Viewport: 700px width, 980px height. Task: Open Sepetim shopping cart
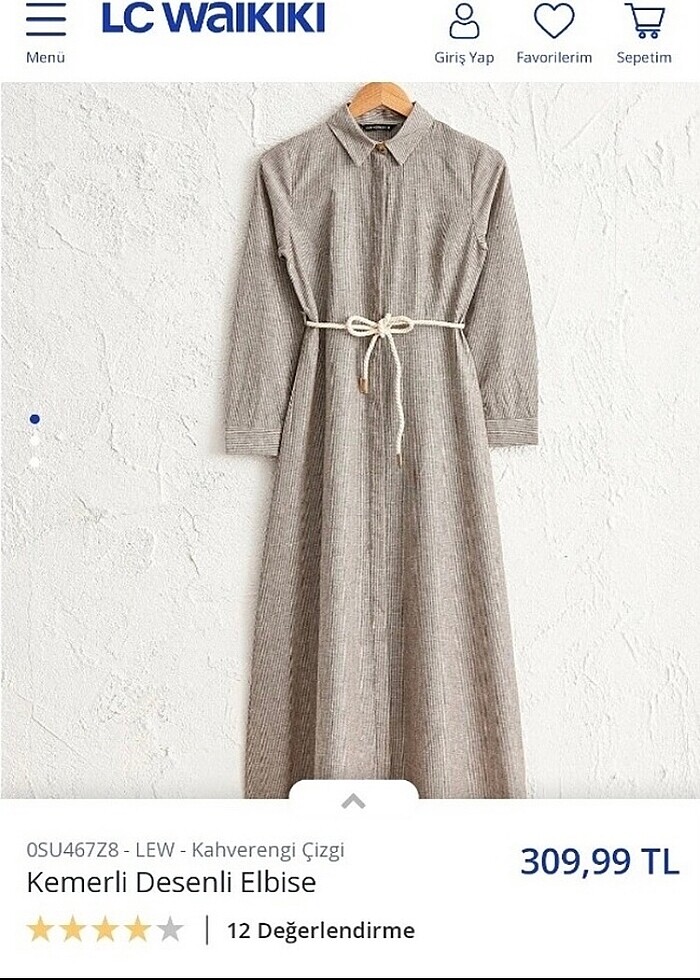pyautogui.click(x=644, y=34)
